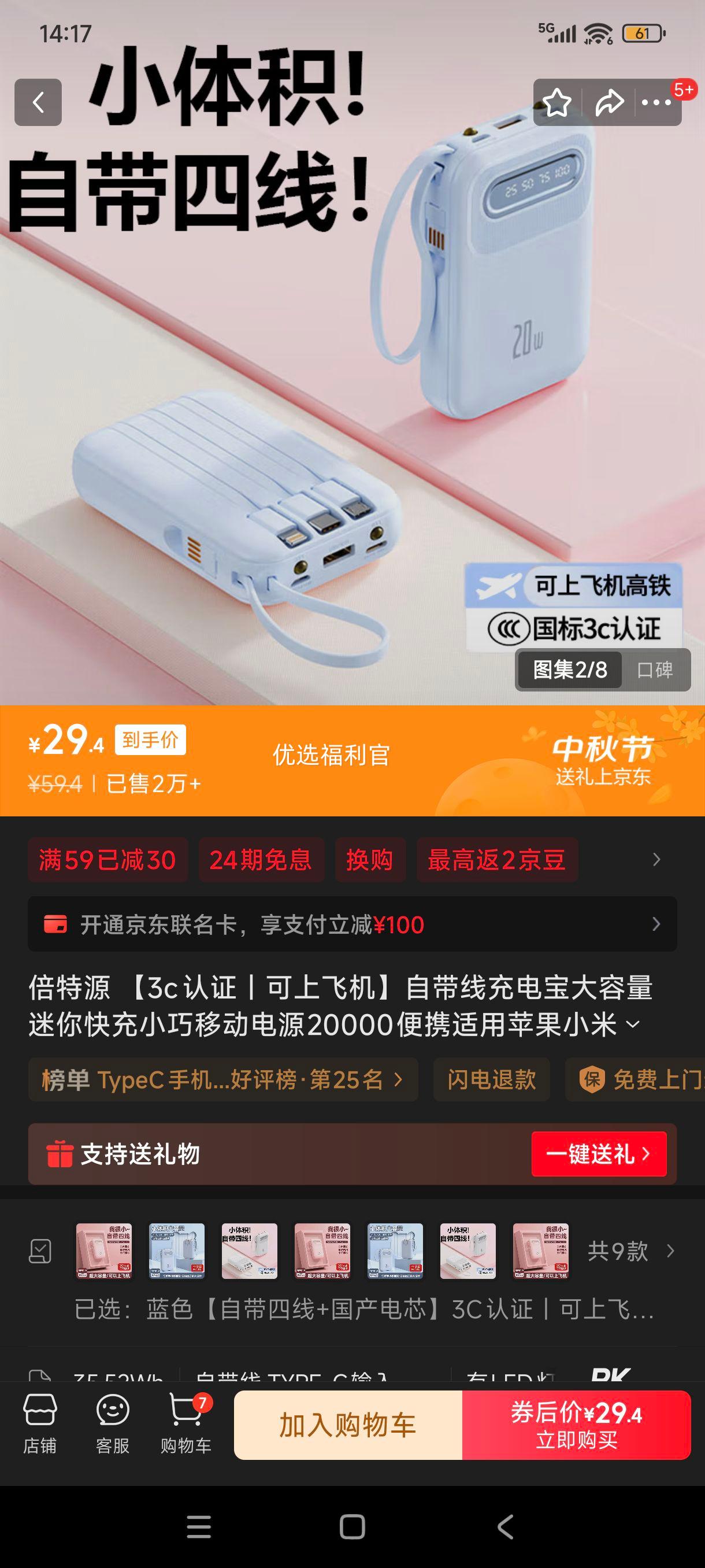This screenshot has height=1568, width=705.
Task: Open the 满59已减30 promotion details
Action: click(107, 860)
